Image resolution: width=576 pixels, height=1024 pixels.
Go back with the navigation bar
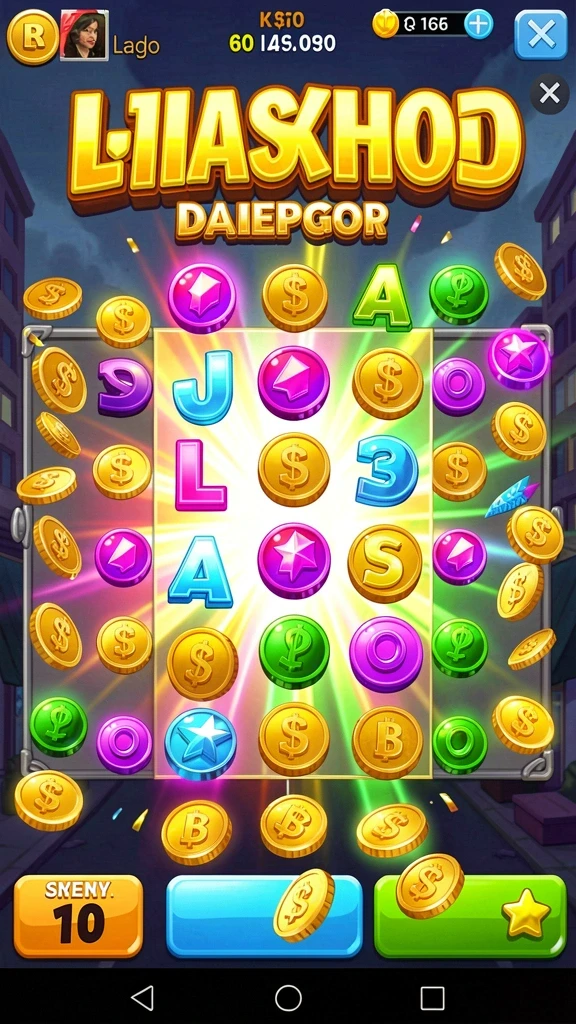[143, 998]
